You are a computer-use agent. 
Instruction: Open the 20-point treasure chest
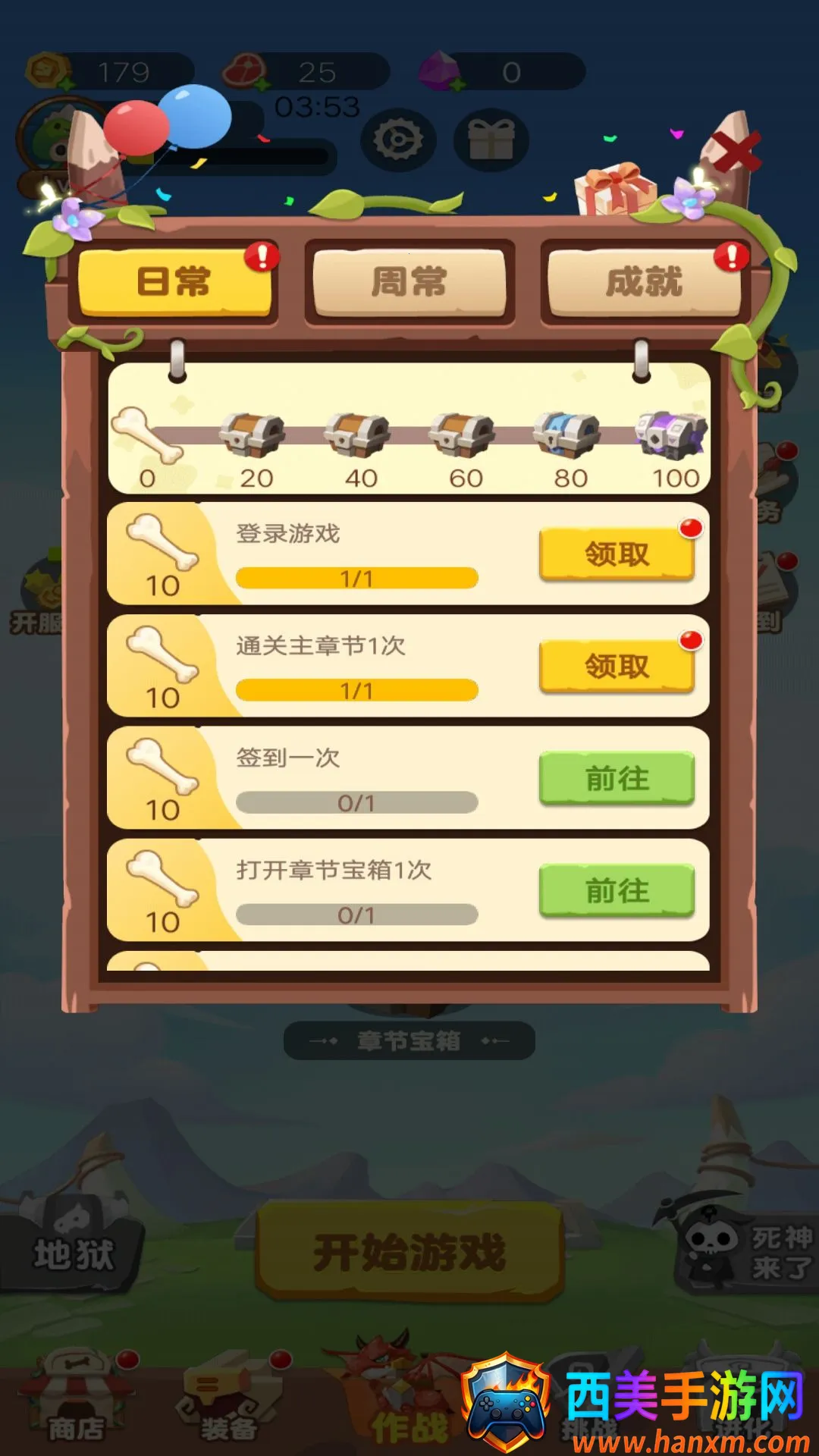[x=253, y=435]
